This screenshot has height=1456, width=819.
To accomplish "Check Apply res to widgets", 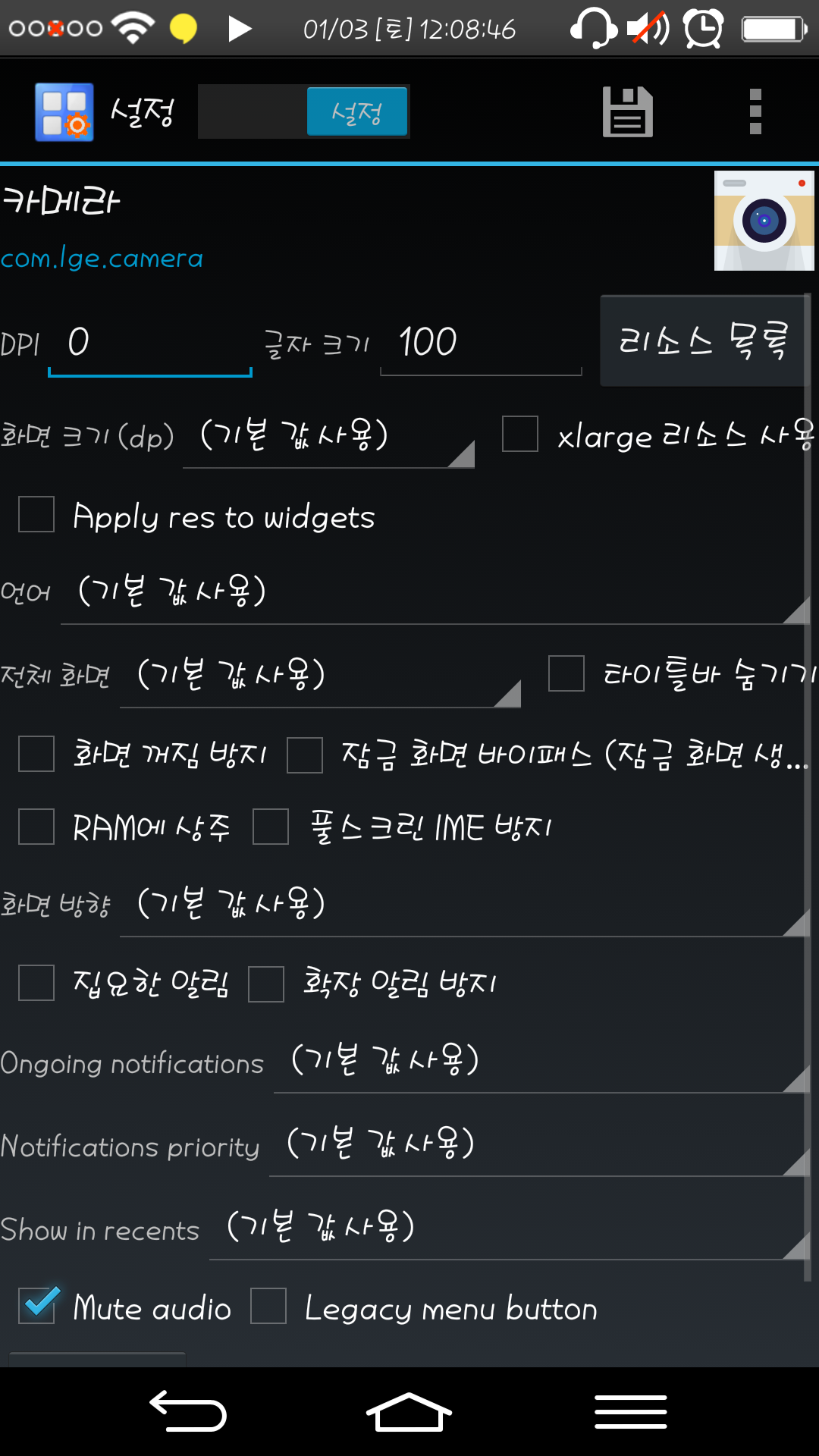I will pyautogui.click(x=36, y=515).
